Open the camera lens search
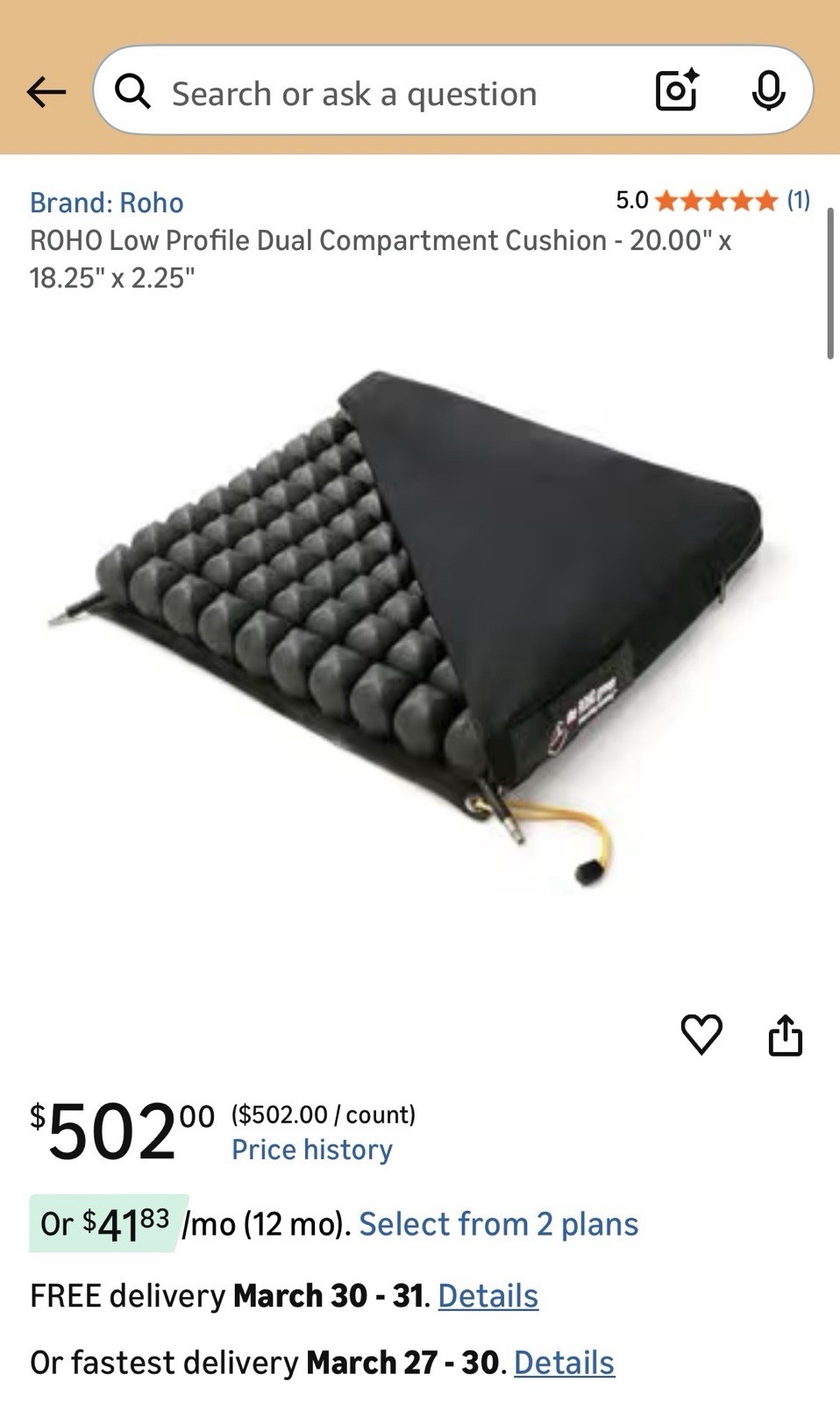840x1403 pixels. pos(677,90)
